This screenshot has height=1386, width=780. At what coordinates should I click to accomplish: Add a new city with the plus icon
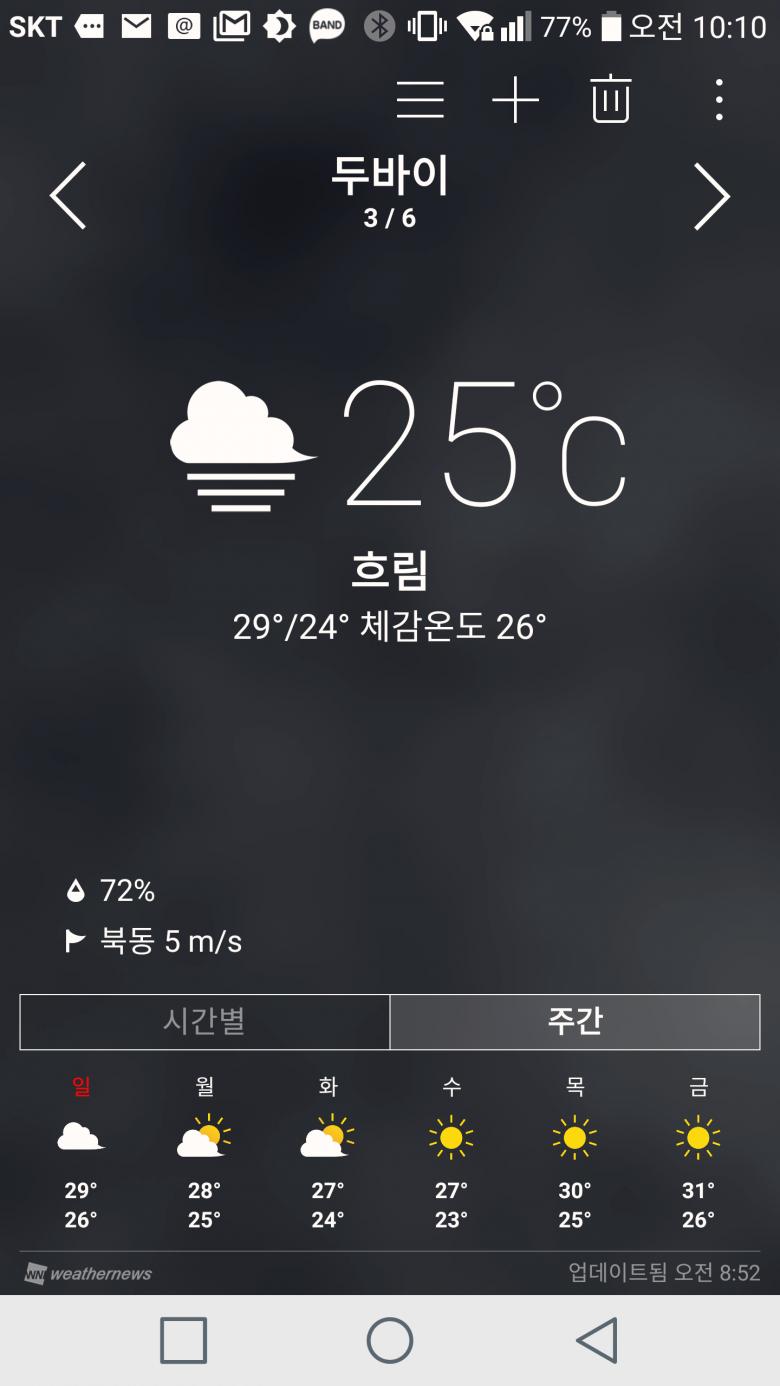click(x=515, y=100)
